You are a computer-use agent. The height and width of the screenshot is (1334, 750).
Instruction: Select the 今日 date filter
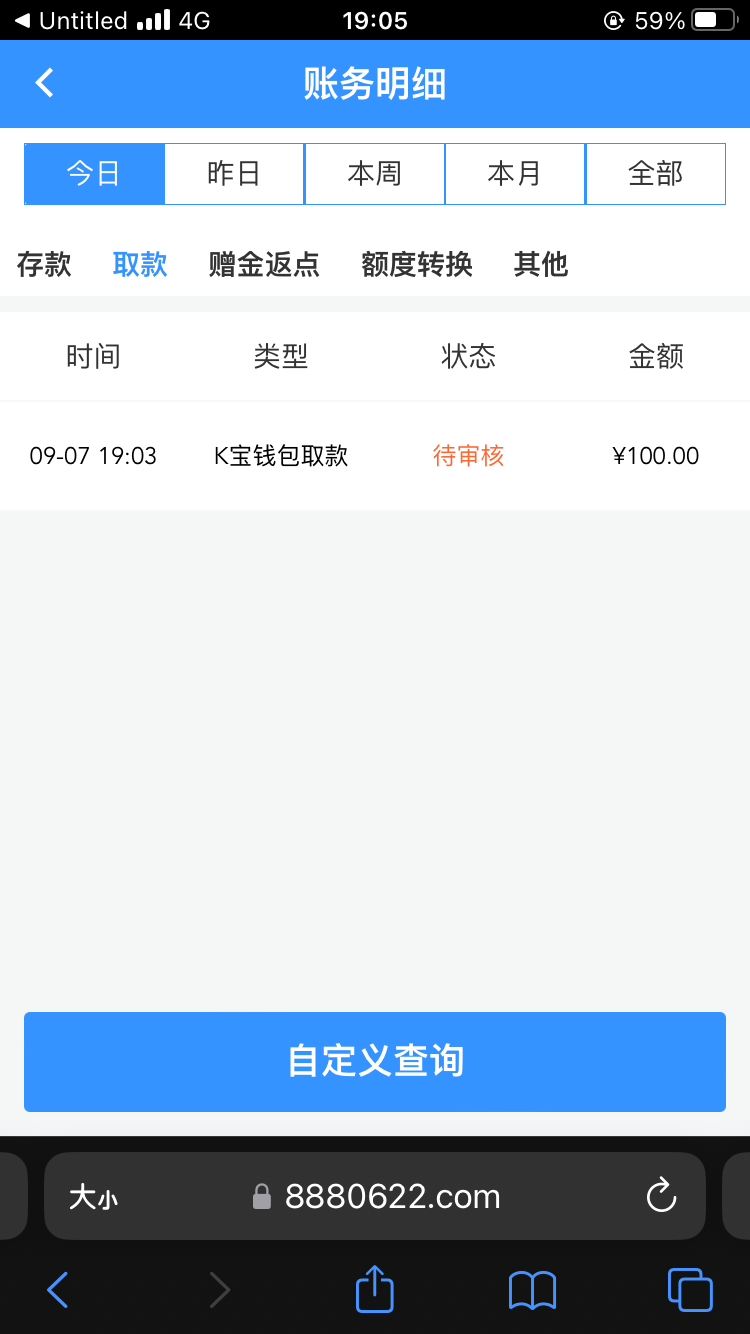tap(94, 174)
